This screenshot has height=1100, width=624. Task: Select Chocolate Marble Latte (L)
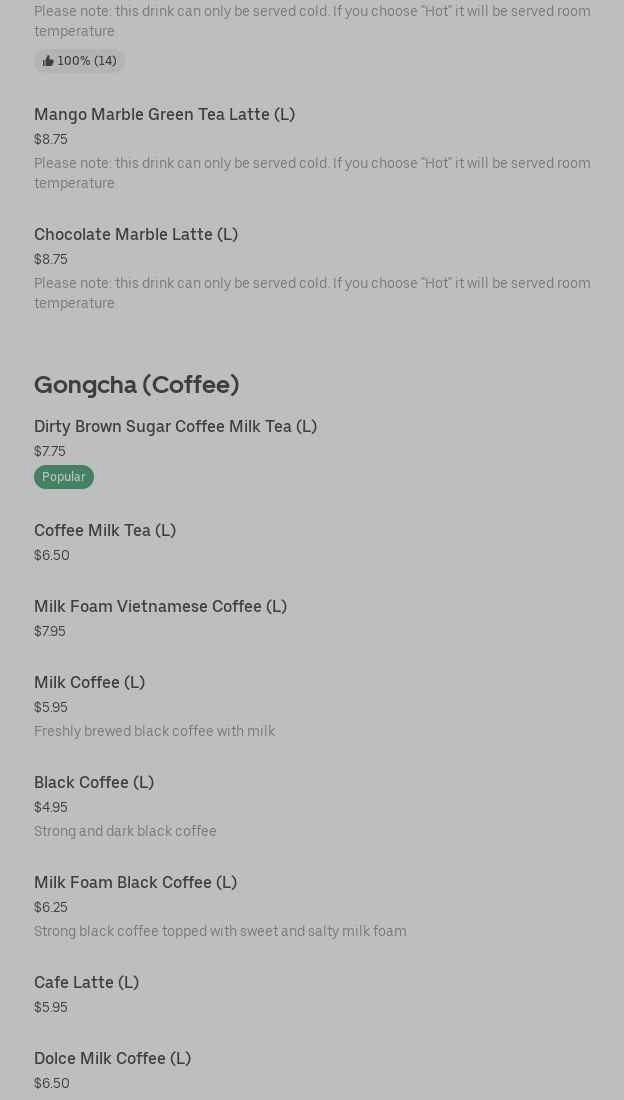coord(136,235)
